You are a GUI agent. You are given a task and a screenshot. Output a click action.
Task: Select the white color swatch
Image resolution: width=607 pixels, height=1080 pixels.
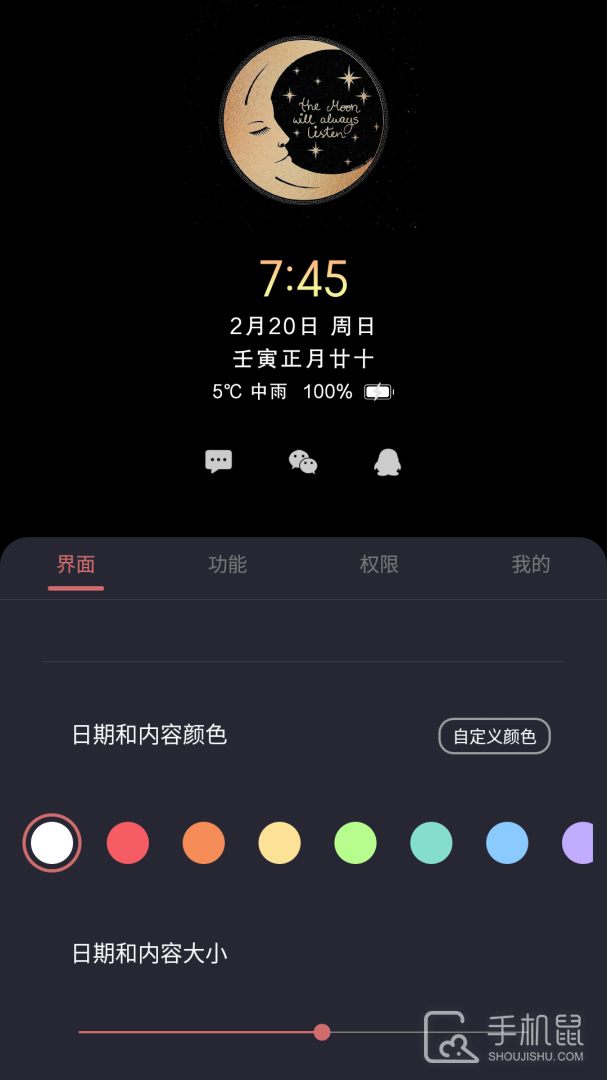[x=52, y=843]
